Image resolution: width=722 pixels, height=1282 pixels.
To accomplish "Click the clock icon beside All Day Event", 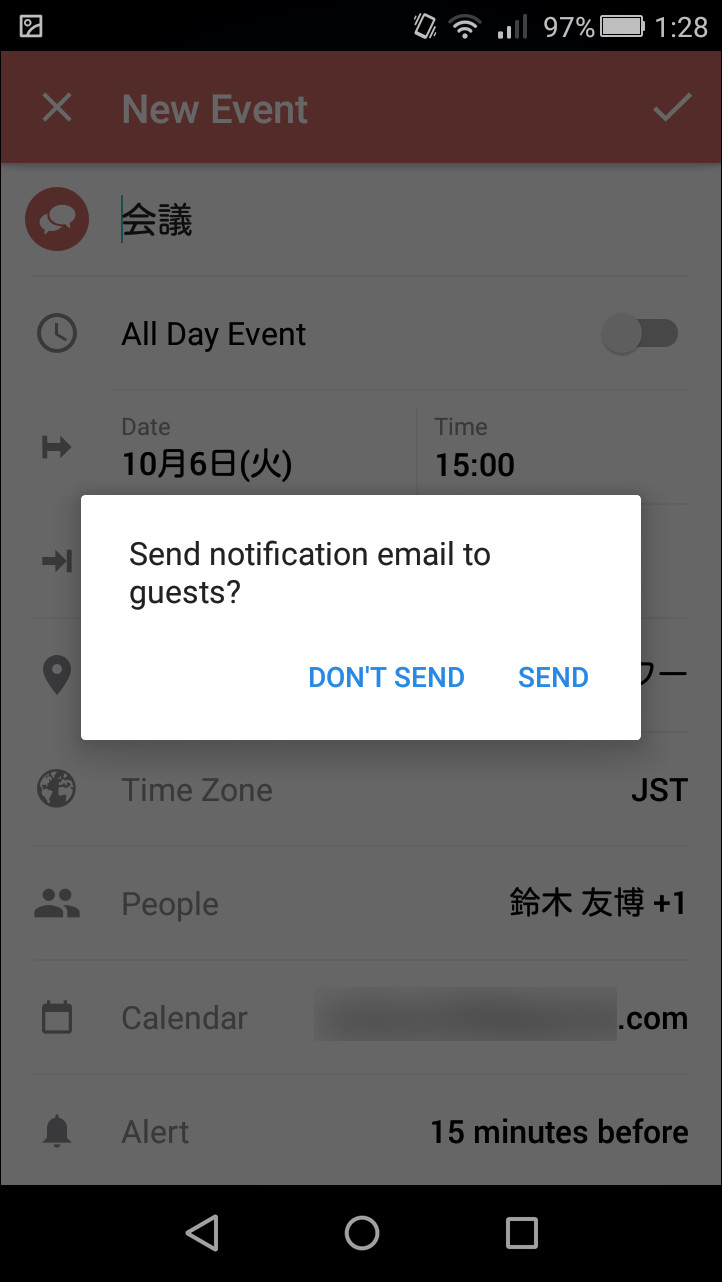I will pos(56,333).
